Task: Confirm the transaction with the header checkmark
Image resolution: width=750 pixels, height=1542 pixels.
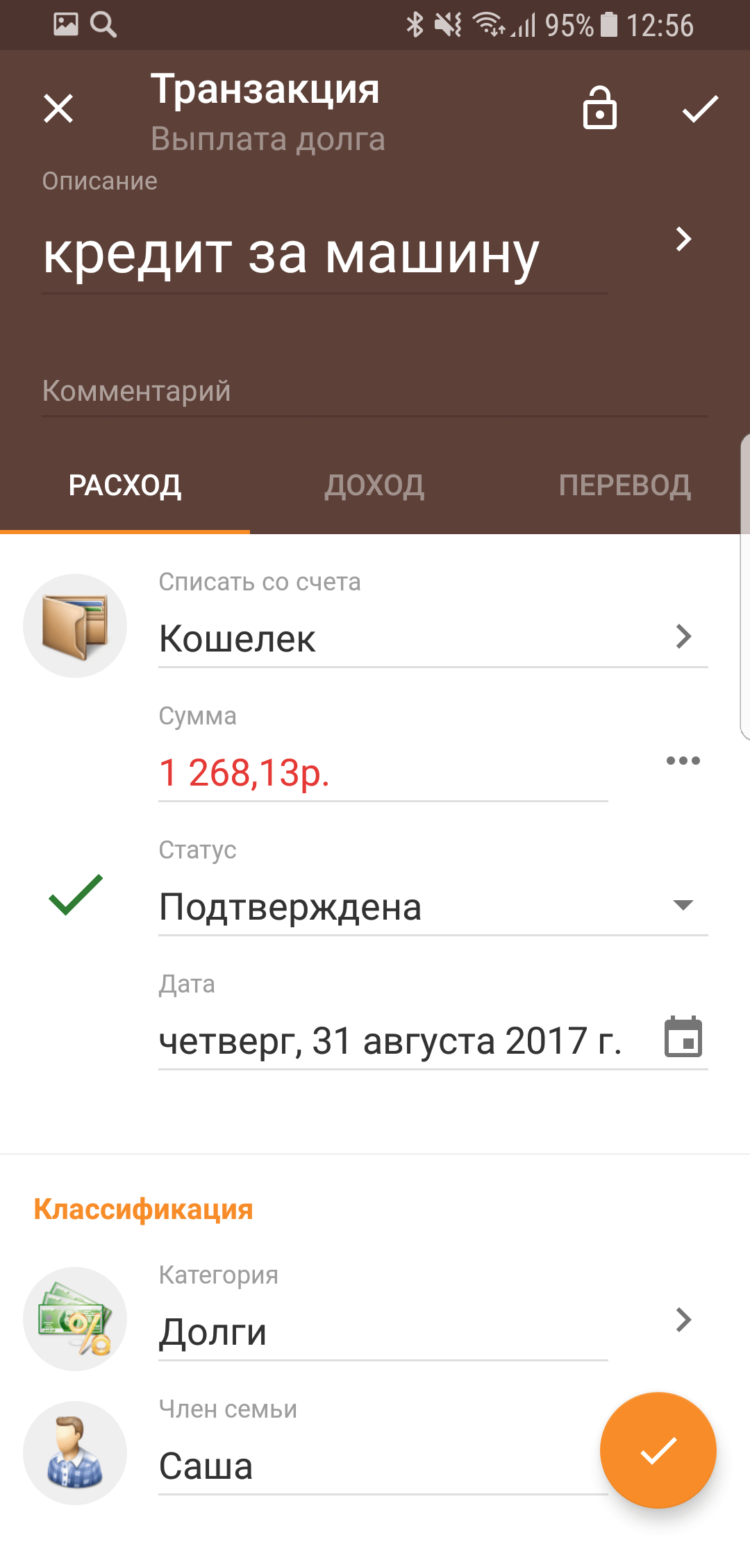Action: click(700, 108)
